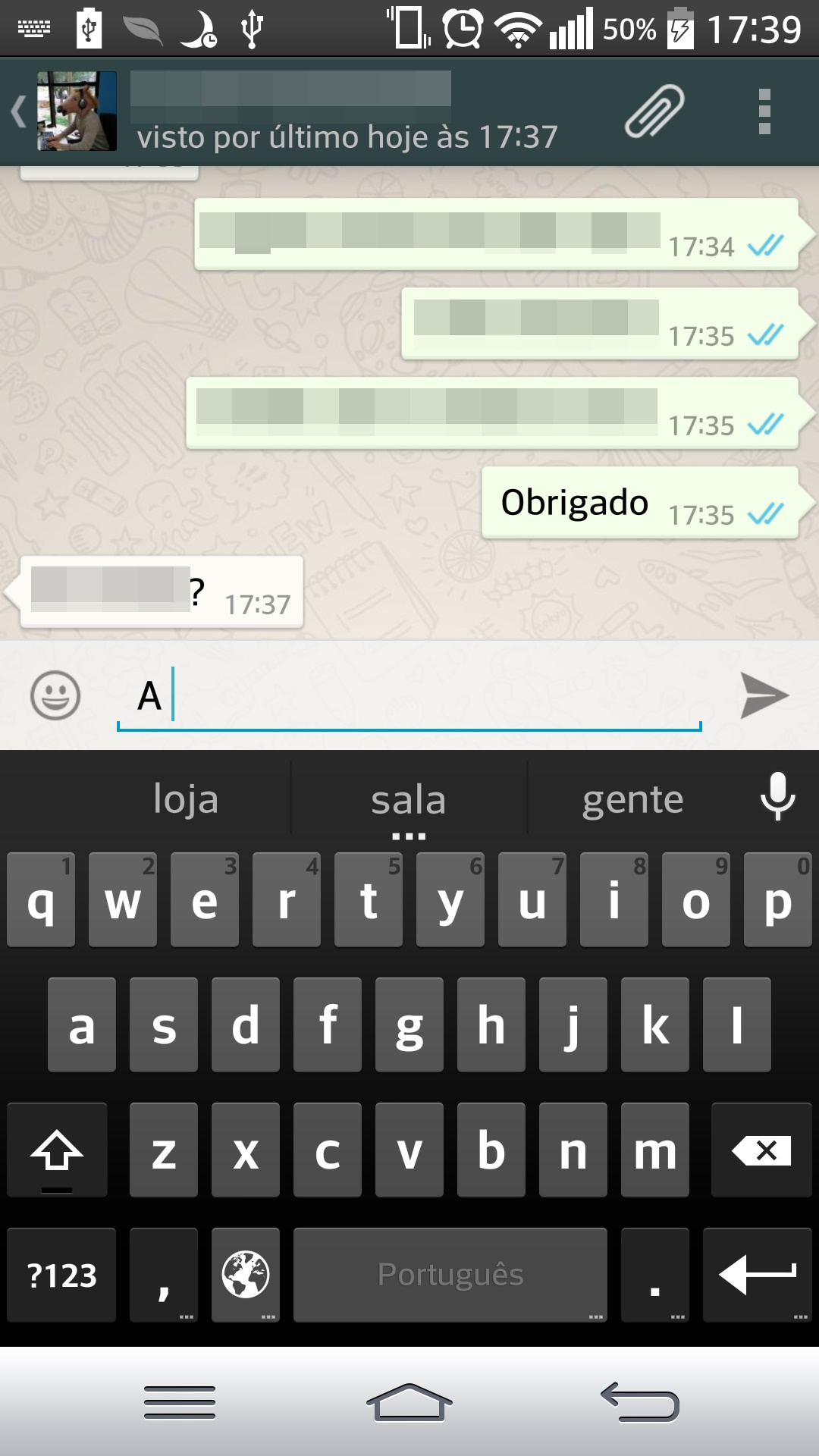Image resolution: width=819 pixels, height=1456 pixels.
Task: Start voice input with microphone
Action: click(x=777, y=796)
